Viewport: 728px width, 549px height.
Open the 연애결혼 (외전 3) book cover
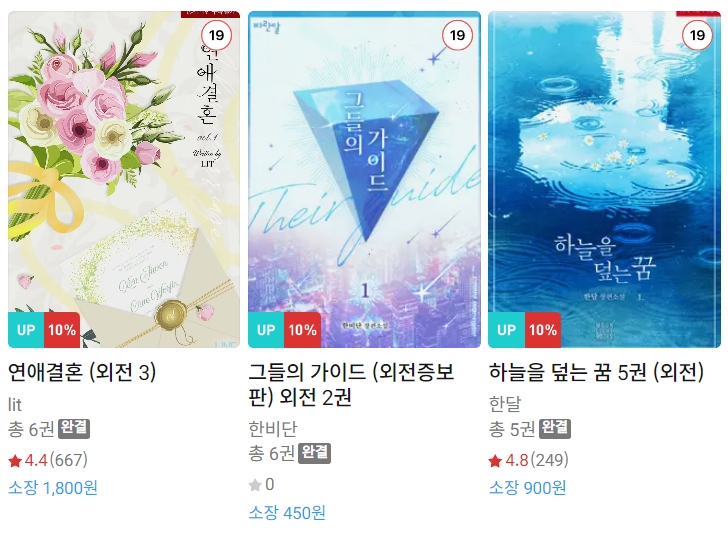coord(124,180)
